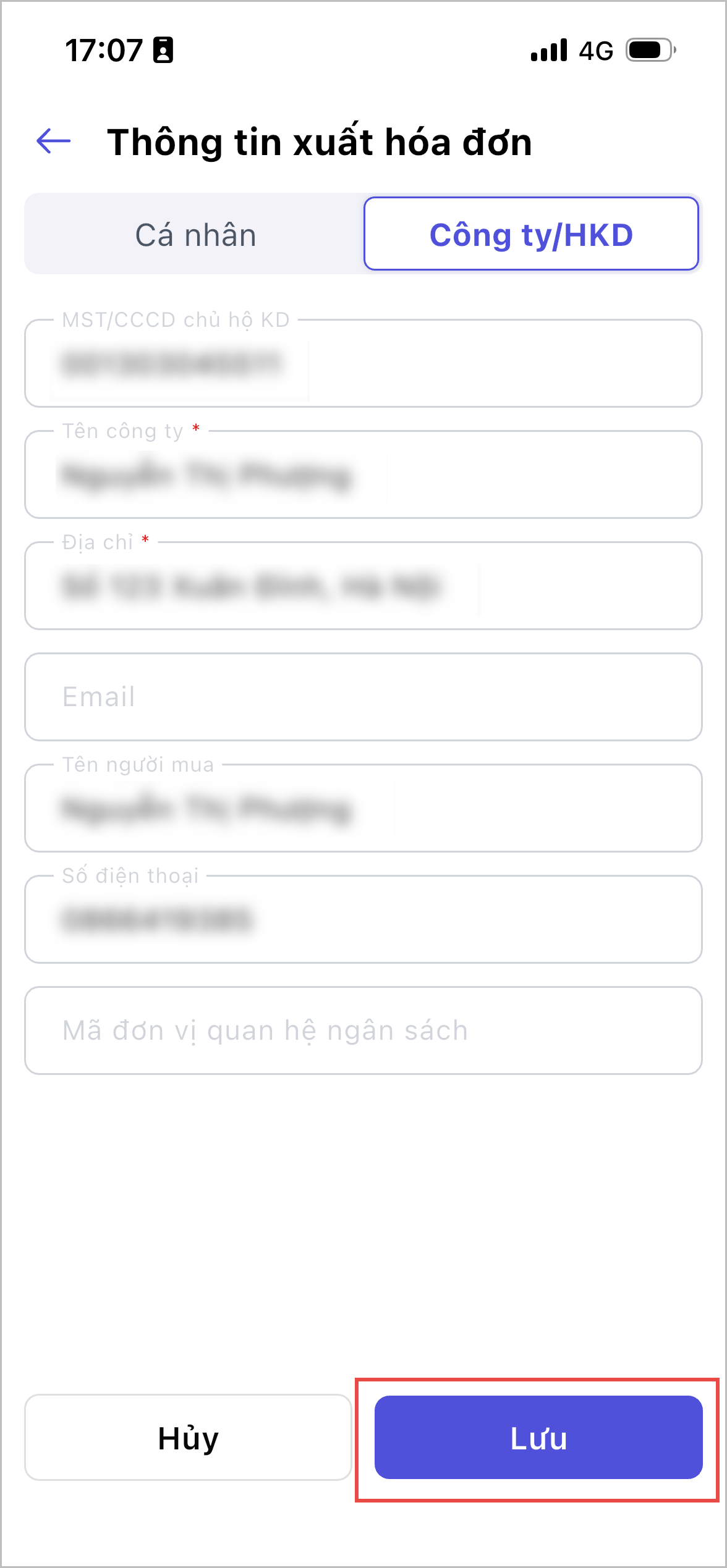The image size is (727, 1568).
Task: Switch to the Cá nhân tab
Action: [x=195, y=235]
